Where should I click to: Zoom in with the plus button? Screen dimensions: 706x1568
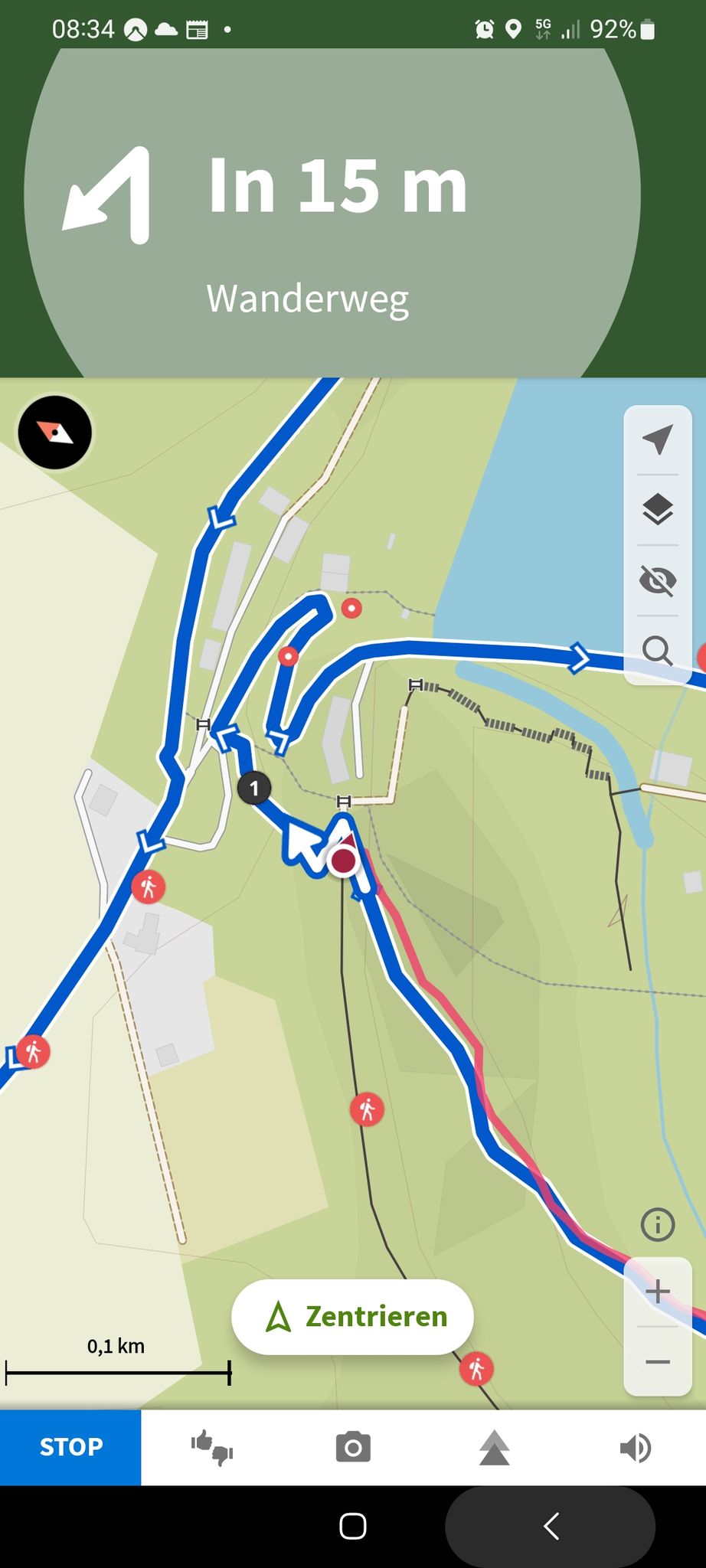tap(658, 1292)
